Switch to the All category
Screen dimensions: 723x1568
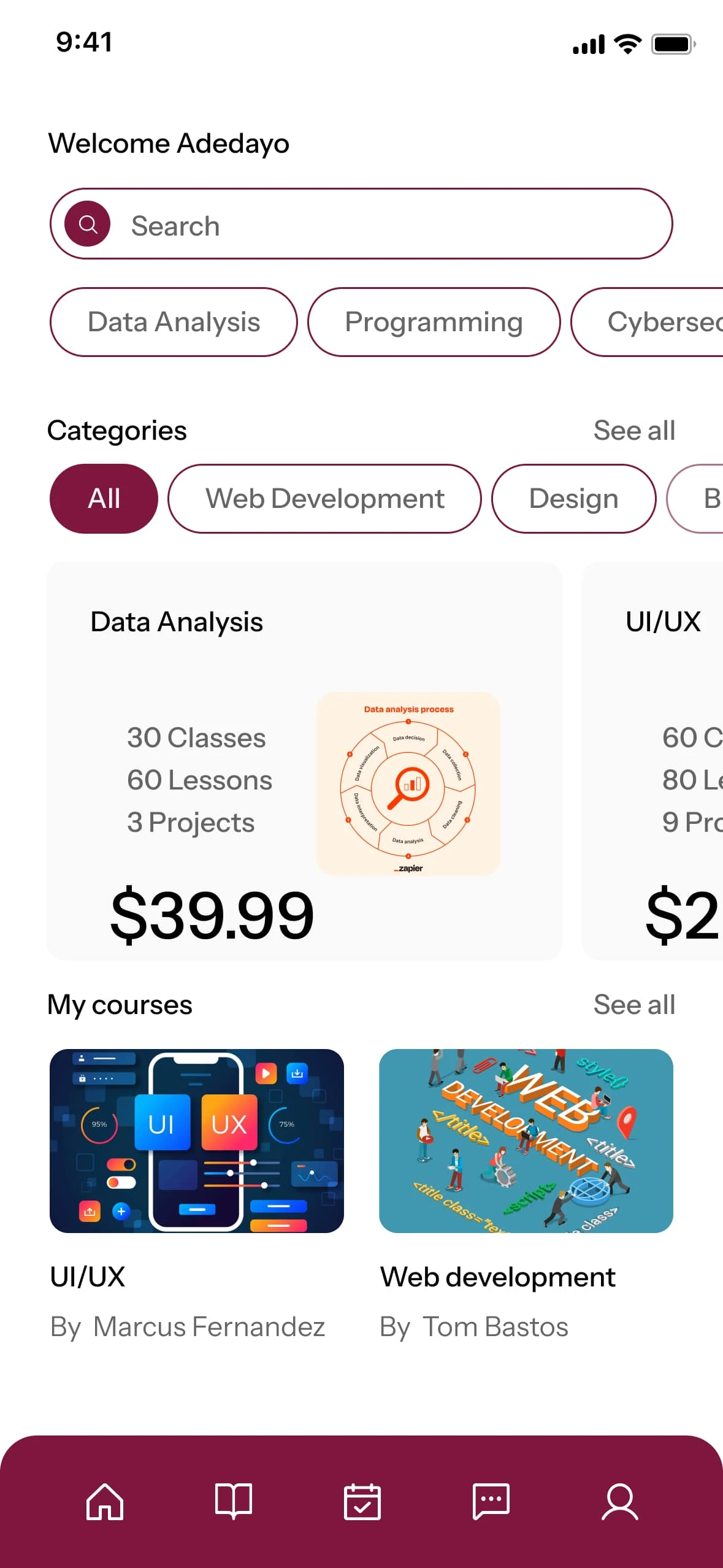(104, 498)
